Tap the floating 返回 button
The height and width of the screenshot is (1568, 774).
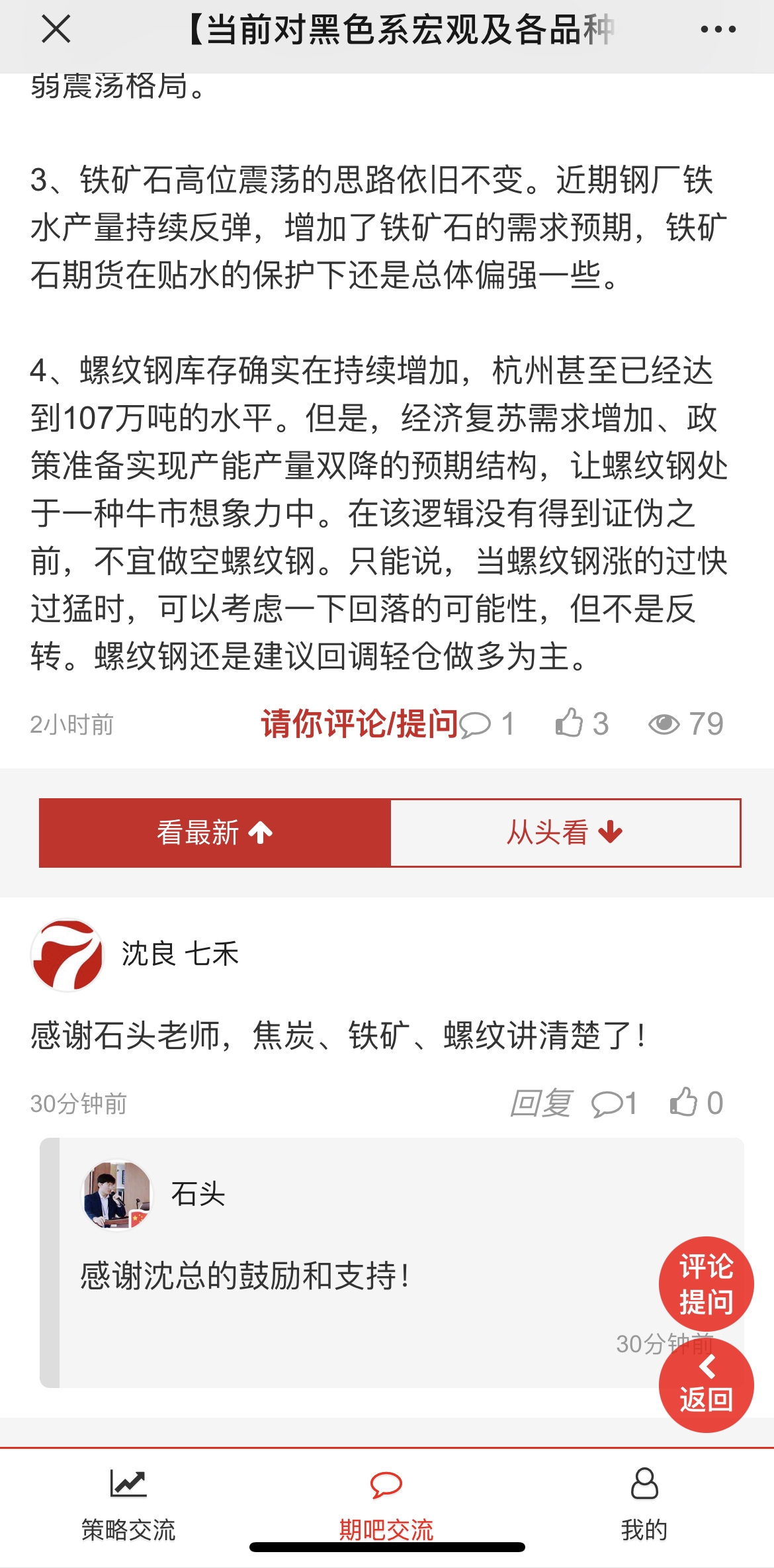tap(706, 1386)
